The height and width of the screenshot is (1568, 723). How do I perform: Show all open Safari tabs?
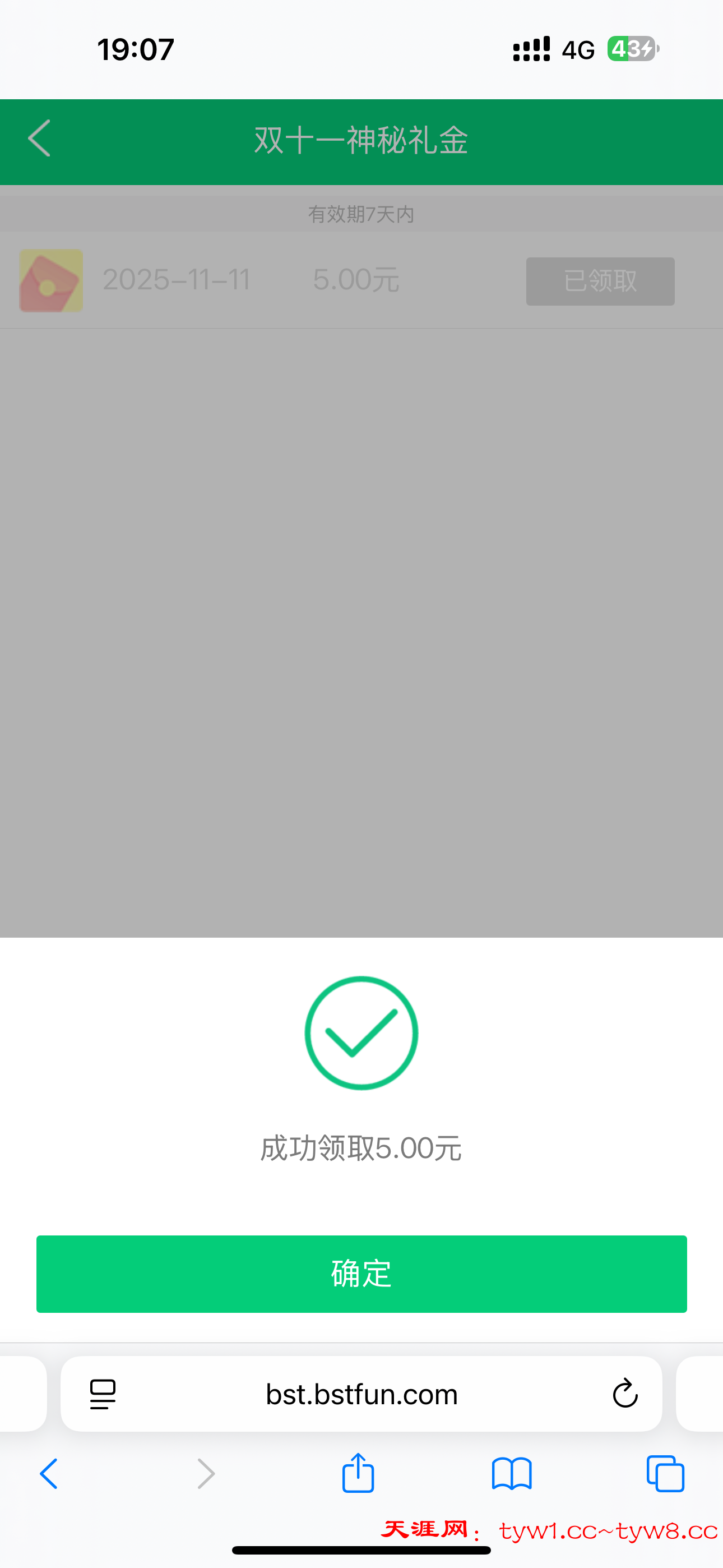click(665, 1474)
